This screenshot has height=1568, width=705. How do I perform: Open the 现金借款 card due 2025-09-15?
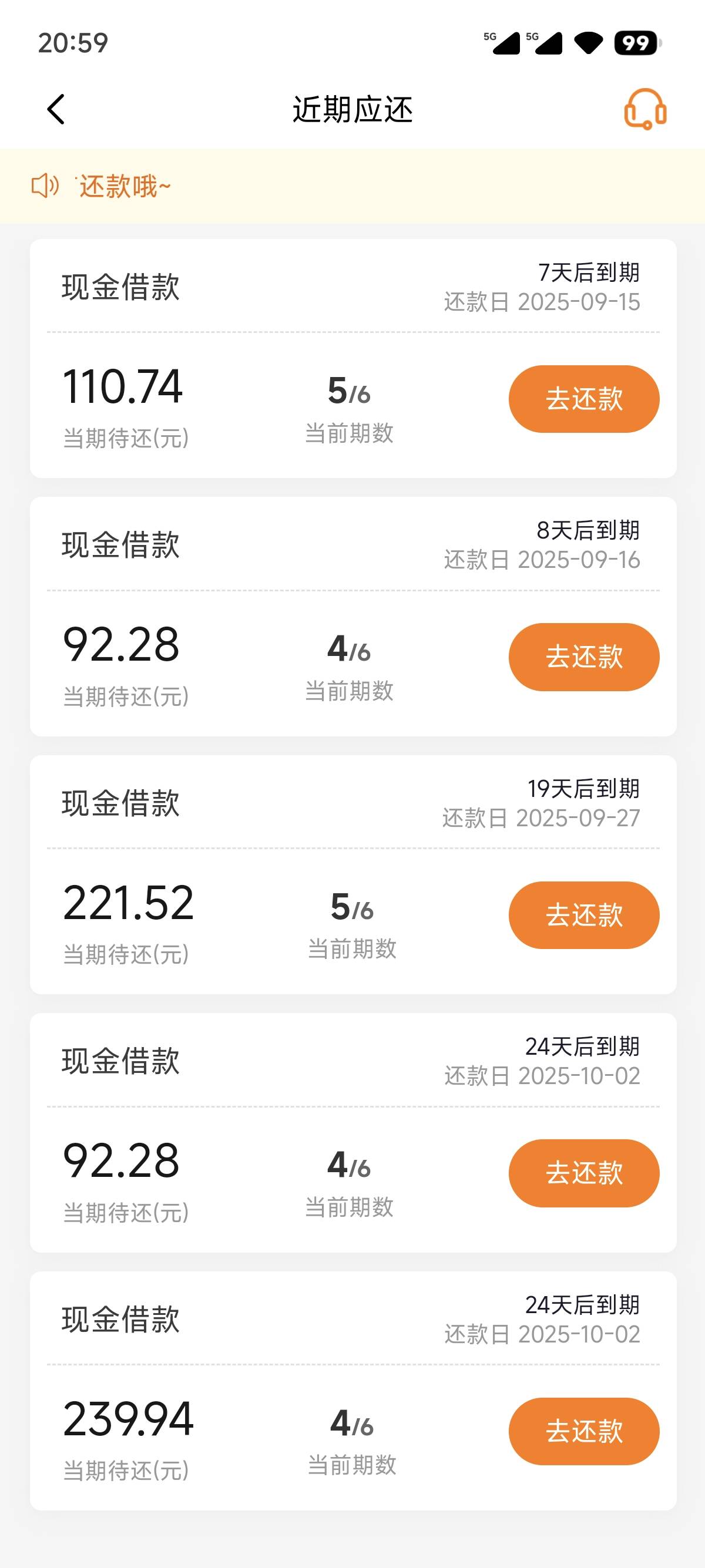[353, 358]
